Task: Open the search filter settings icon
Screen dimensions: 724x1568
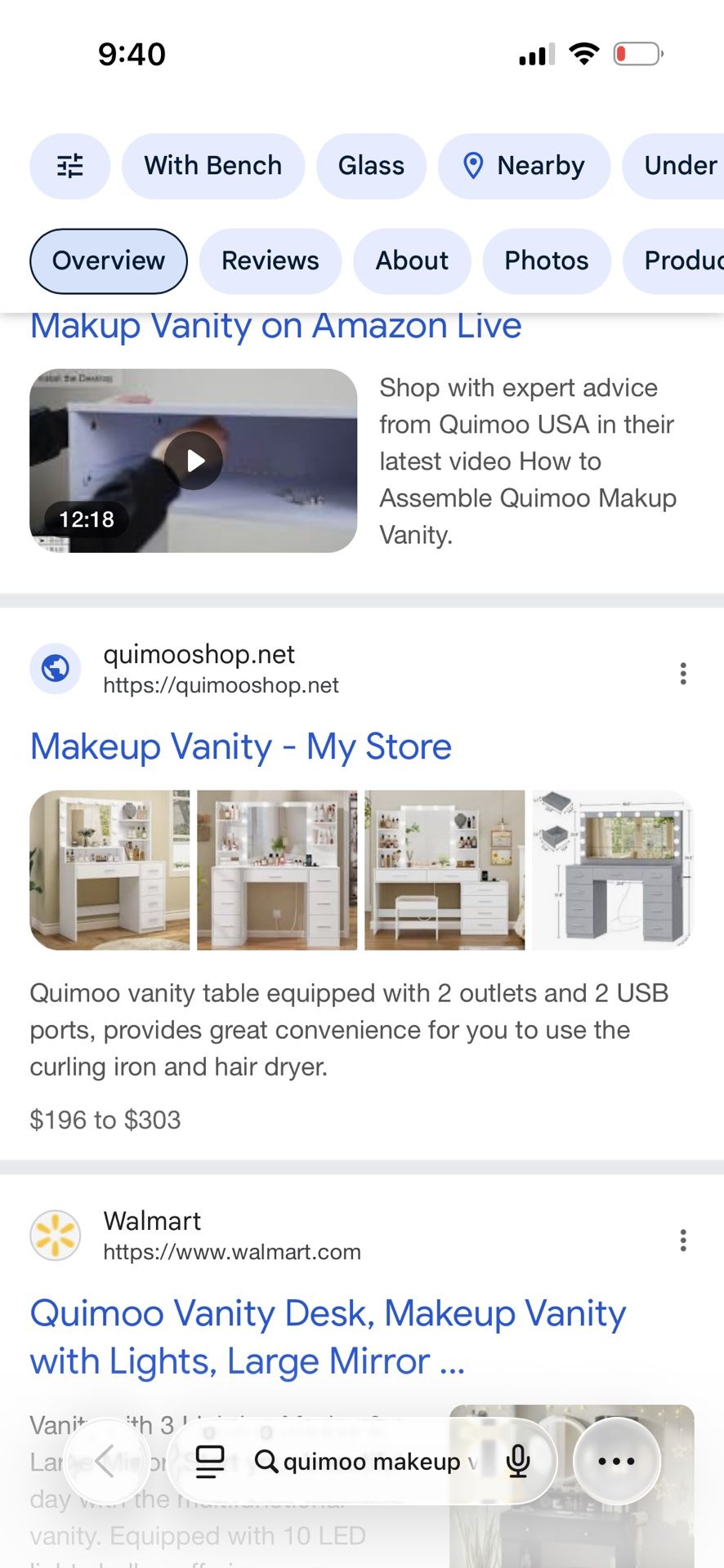Action: click(x=69, y=166)
